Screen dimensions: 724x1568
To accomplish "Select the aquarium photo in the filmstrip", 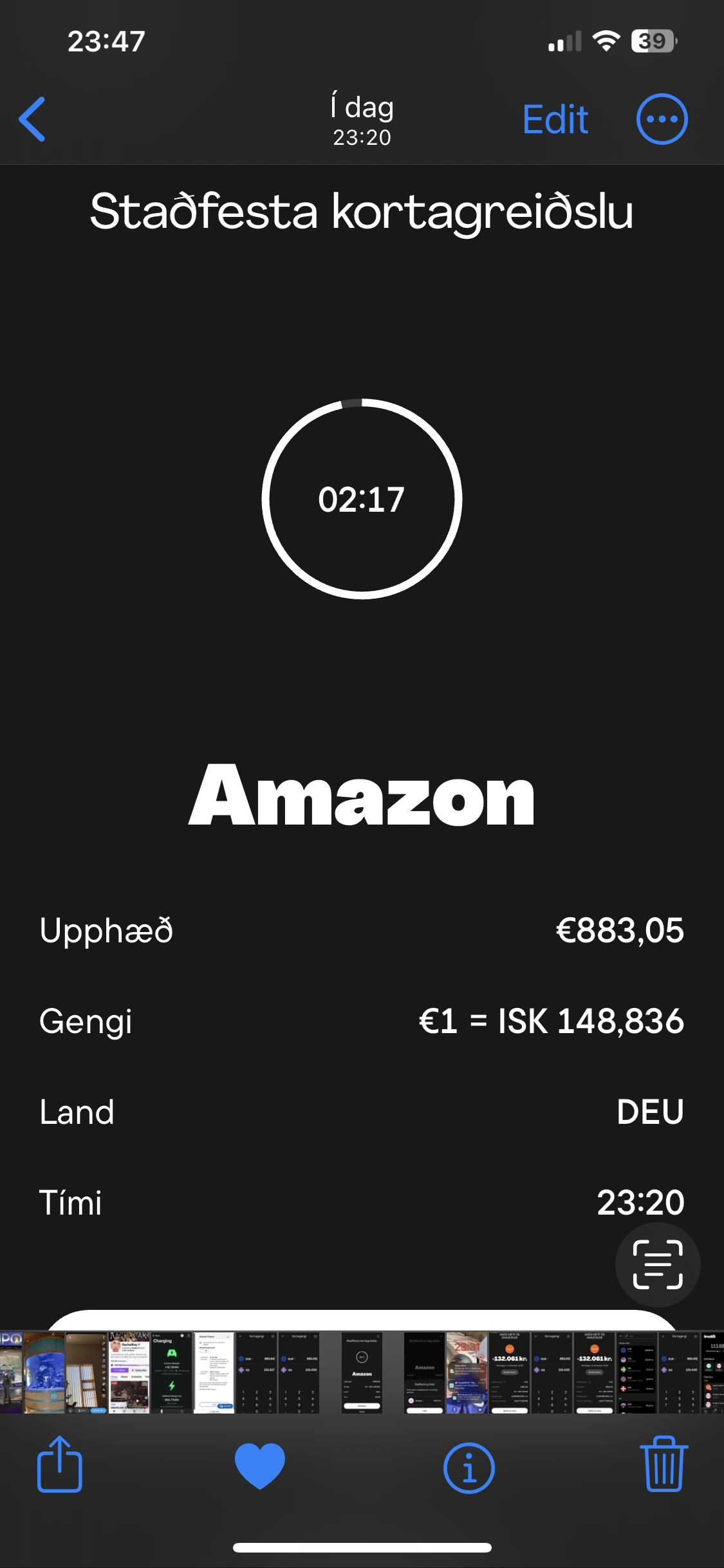I will pos(44,1373).
